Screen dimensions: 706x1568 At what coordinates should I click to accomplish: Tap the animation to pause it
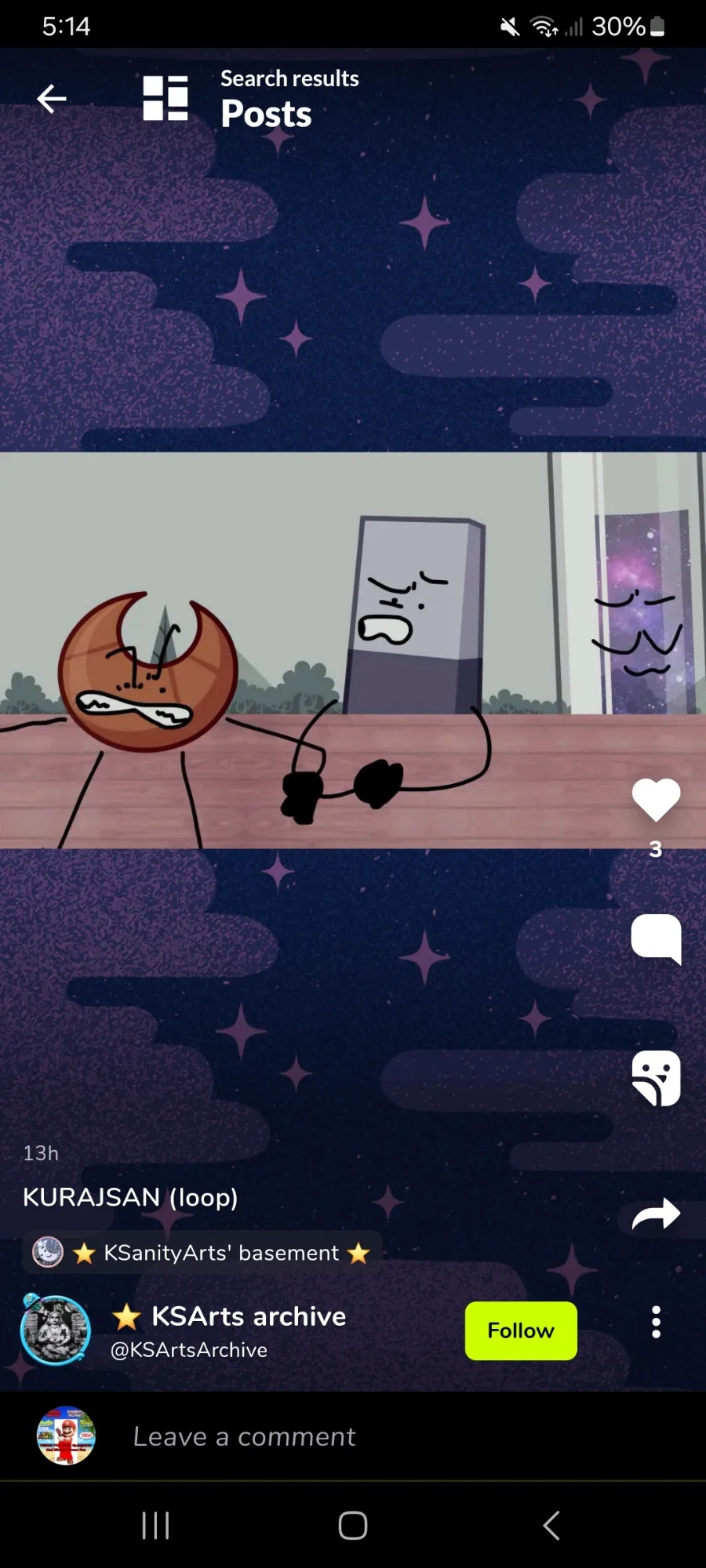353,650
